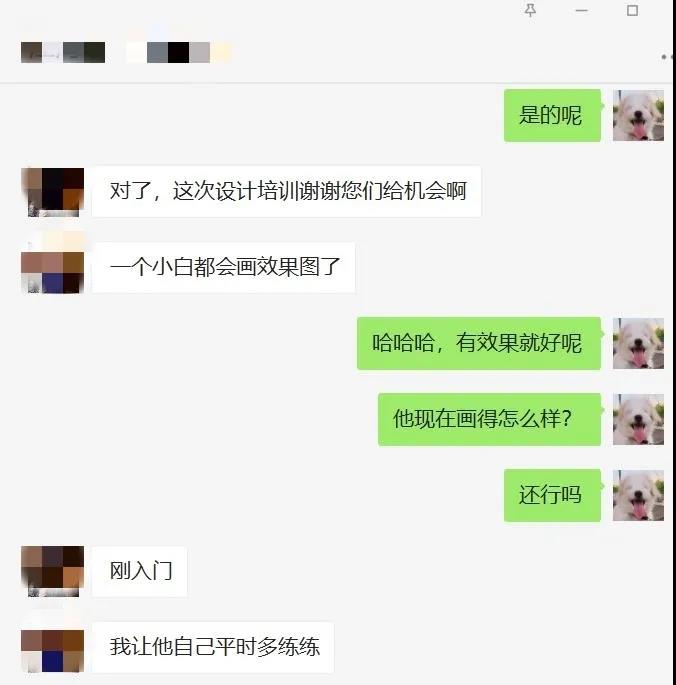676x685 pixels.
Task: Open the puppy avatar beside 是的呢
Action: pos(638,115)
